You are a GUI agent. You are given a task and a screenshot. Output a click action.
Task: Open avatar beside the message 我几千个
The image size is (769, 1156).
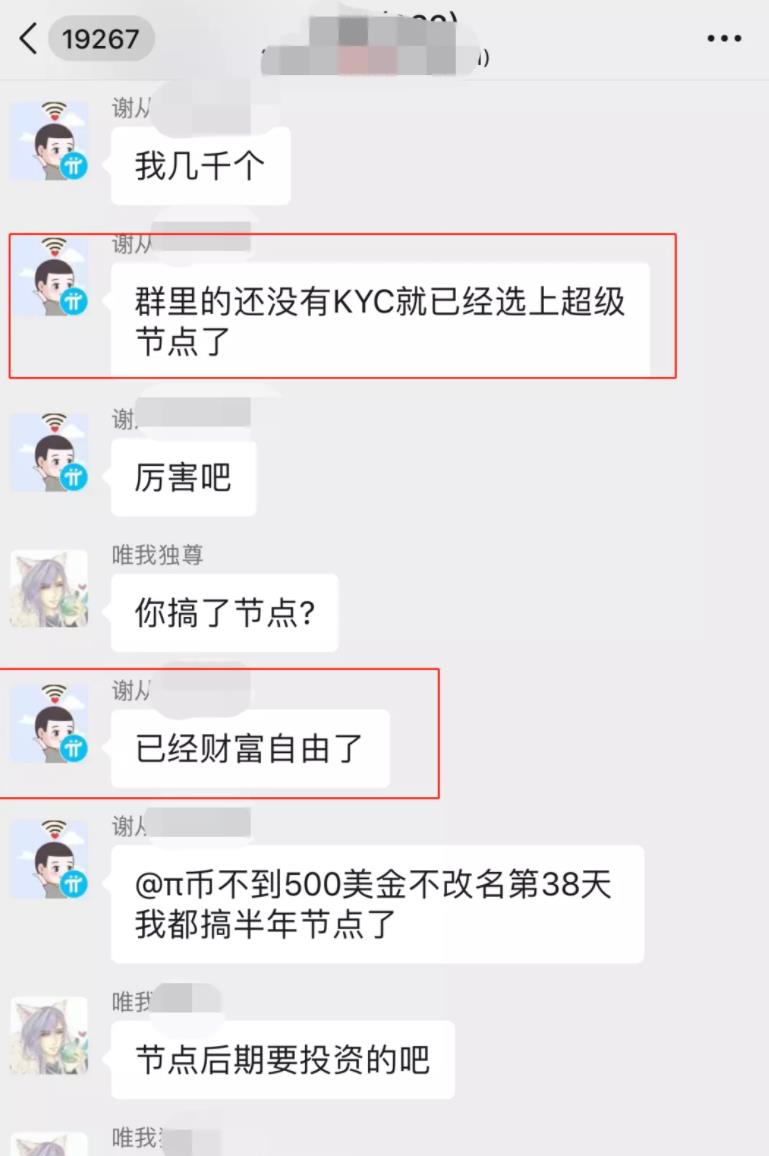49,141
